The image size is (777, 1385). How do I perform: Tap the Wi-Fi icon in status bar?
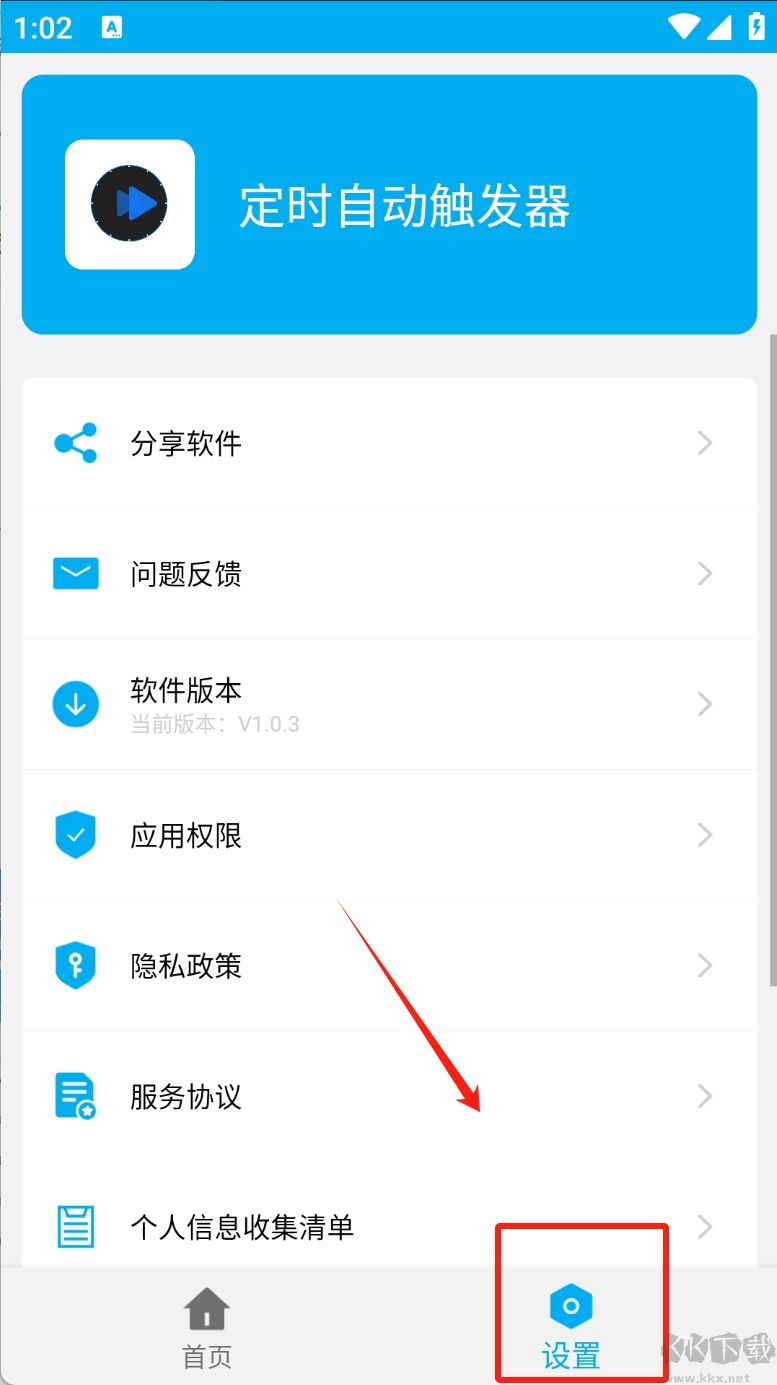pyautogui.click(x=684, y=27)
